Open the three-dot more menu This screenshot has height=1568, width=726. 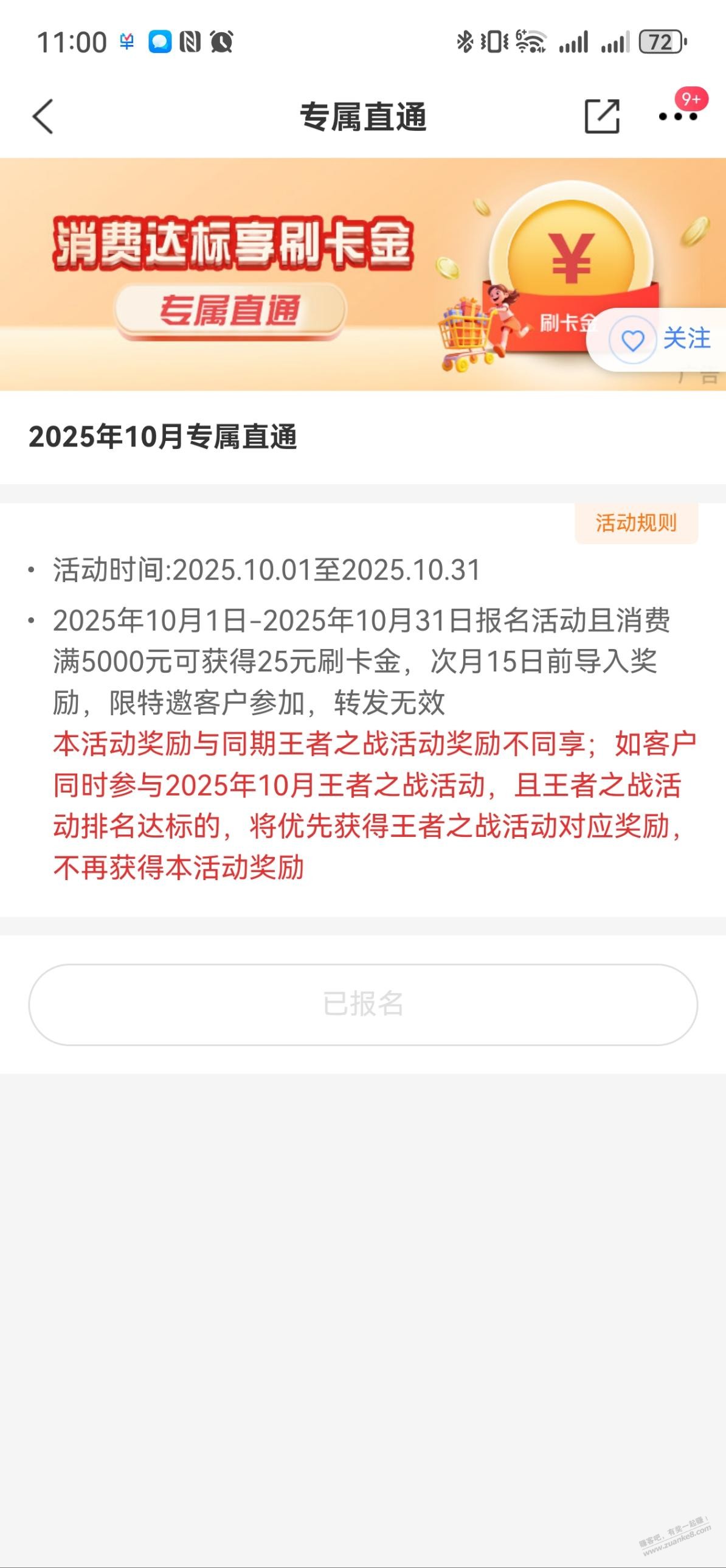677,116
